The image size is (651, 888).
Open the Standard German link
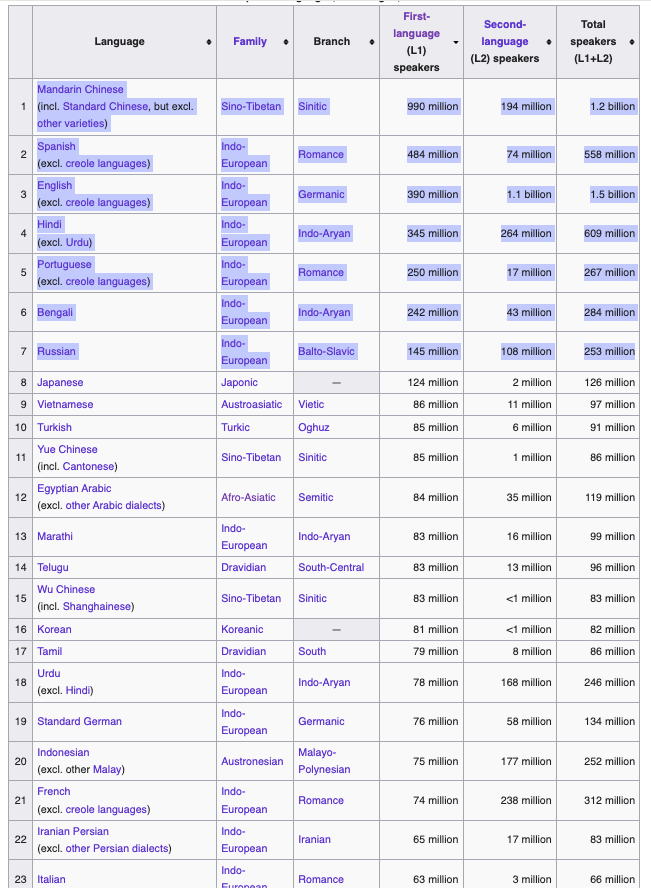point(79,722)
